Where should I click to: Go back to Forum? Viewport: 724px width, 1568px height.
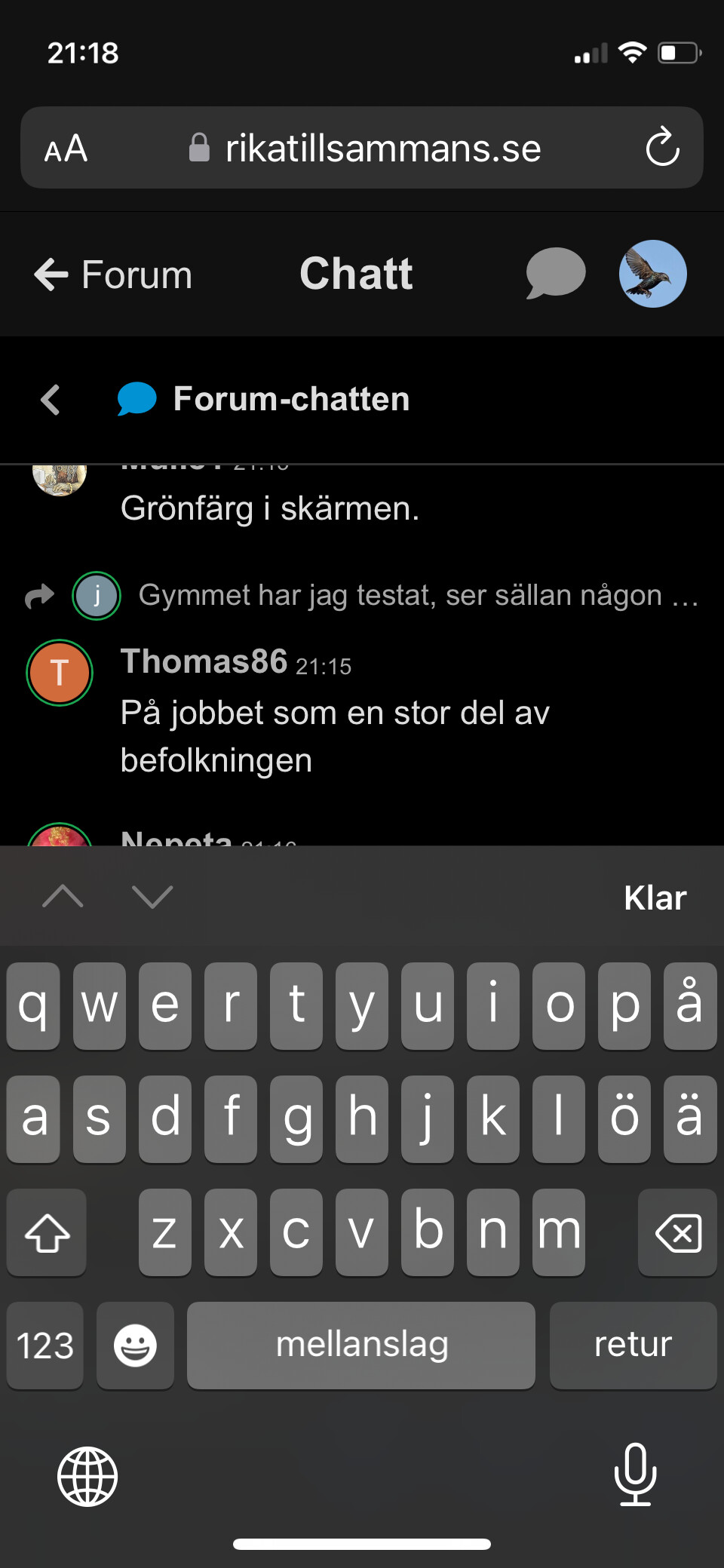[113, 275]
